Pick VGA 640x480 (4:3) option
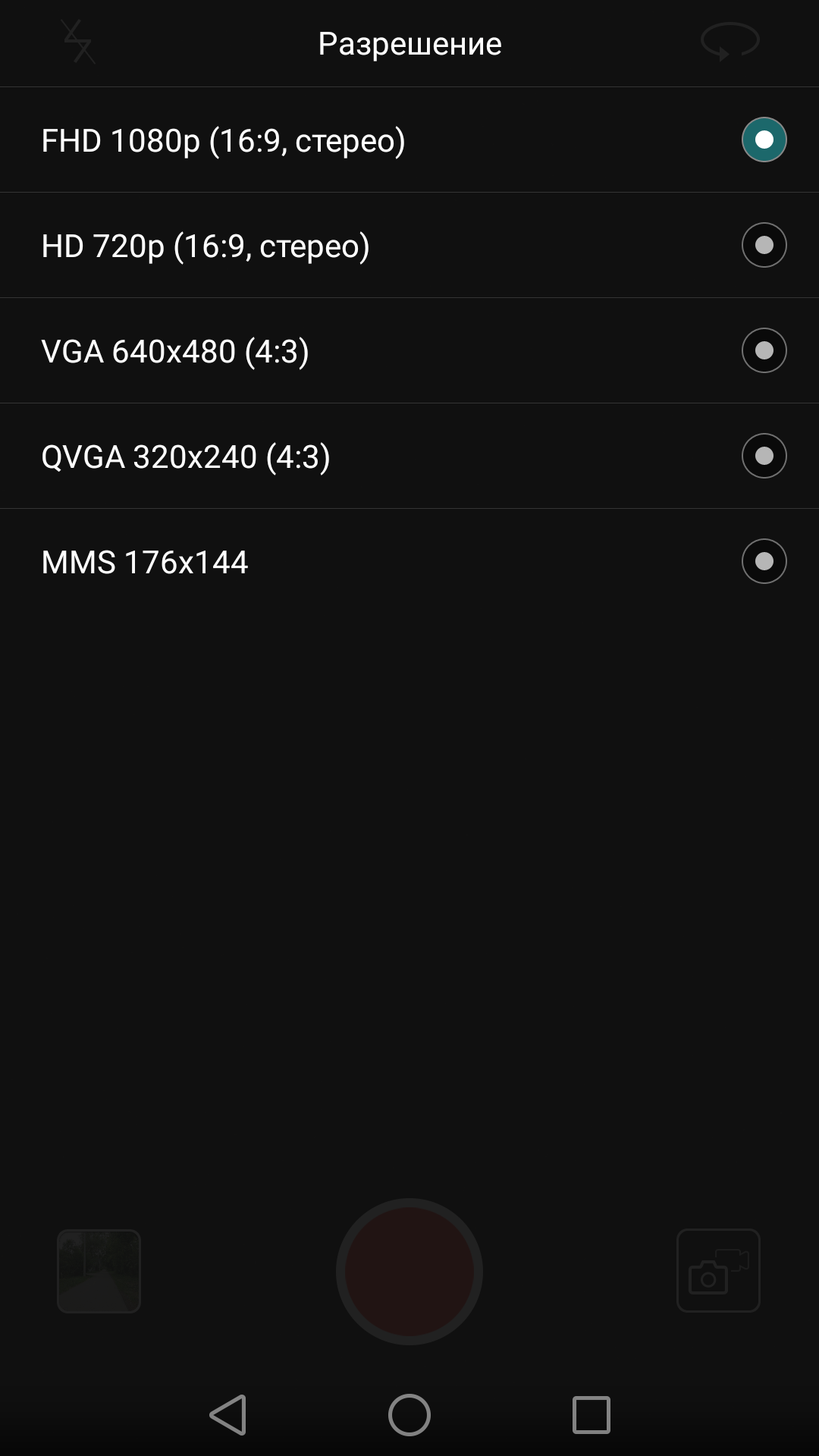This screenshot has width=819, height=1456. [409, 350]
